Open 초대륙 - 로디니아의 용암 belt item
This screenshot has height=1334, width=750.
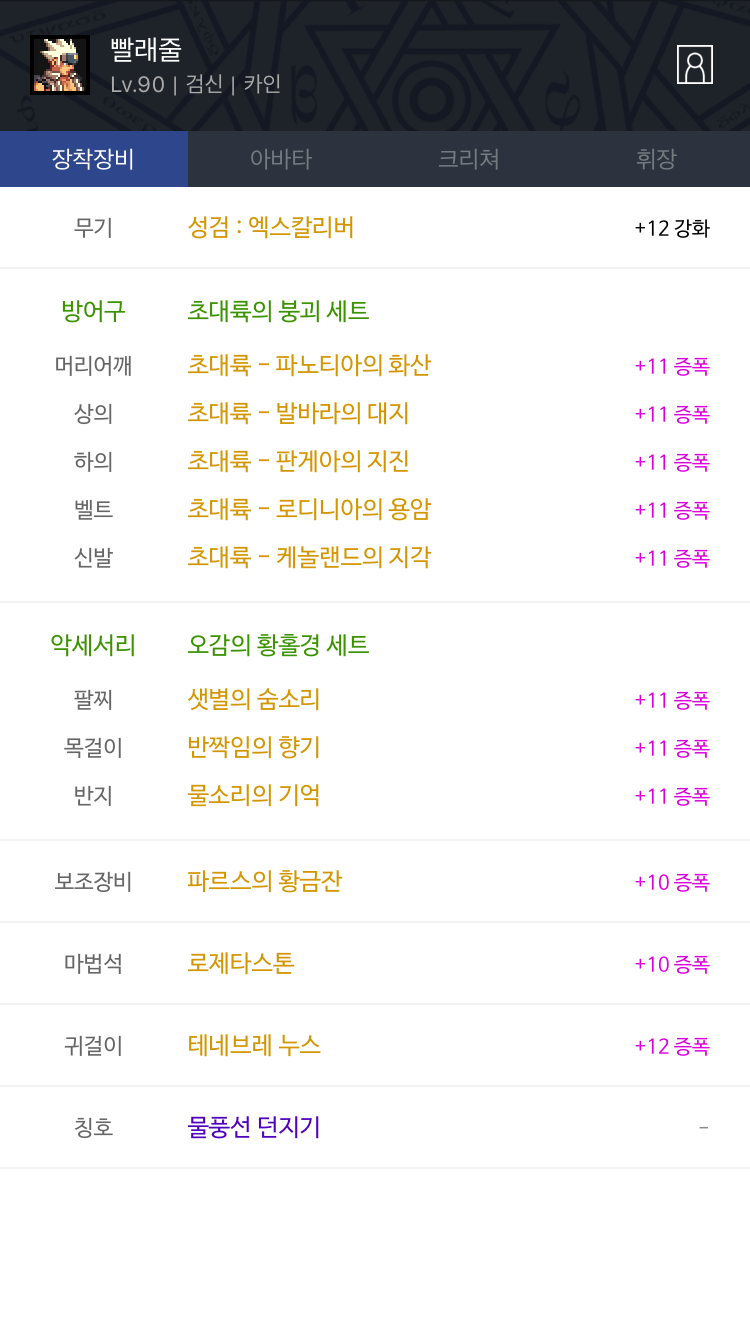[375, 509]
